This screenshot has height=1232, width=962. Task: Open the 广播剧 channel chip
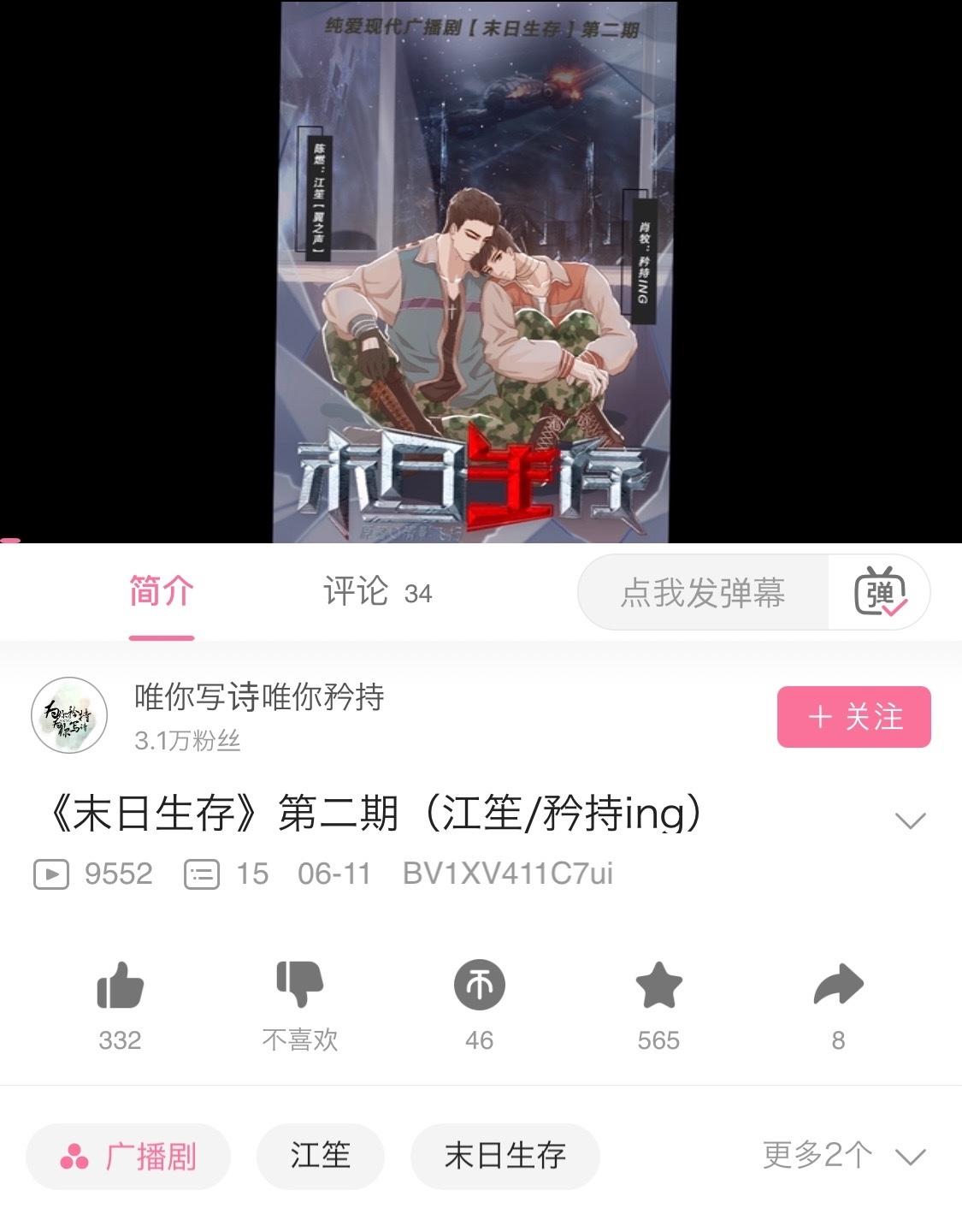point(128,1157)
